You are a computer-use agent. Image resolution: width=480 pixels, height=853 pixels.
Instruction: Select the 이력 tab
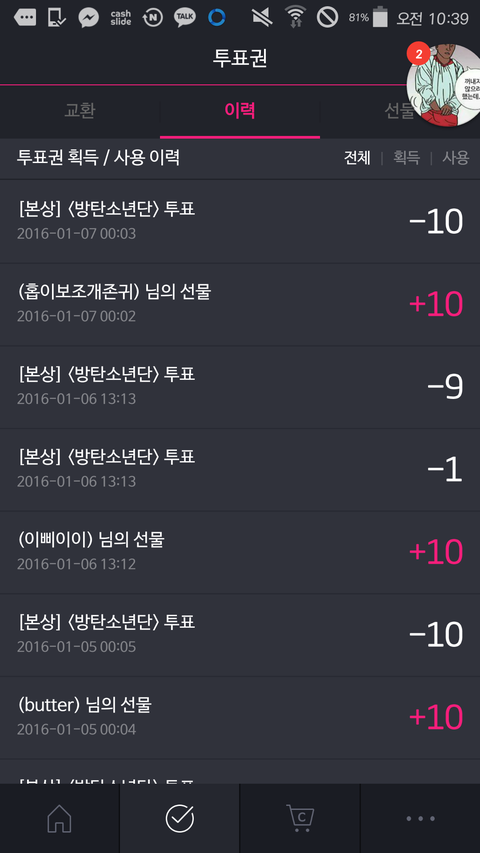click(x=240, y=111)
